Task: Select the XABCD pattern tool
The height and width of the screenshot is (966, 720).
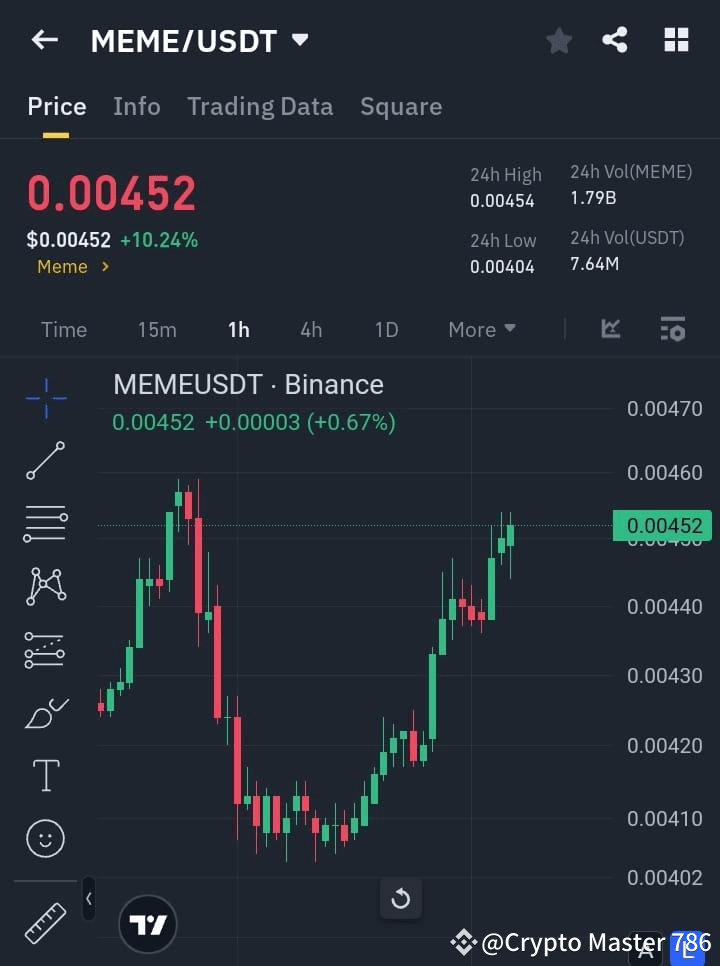Action: pyautogui.click(x=45, y=587)
